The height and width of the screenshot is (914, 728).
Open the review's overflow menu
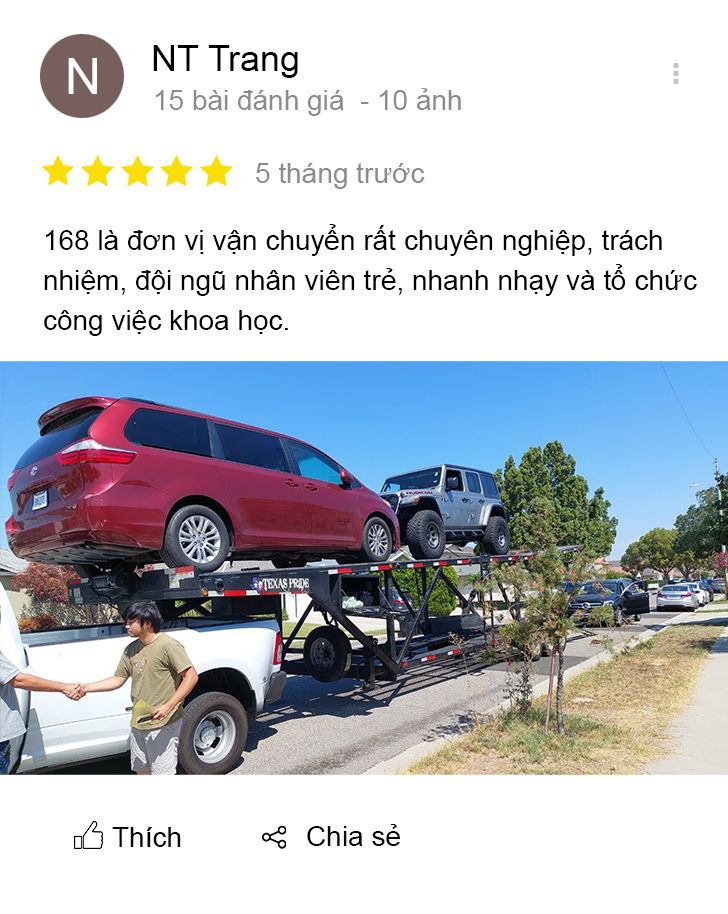[676, 74]
